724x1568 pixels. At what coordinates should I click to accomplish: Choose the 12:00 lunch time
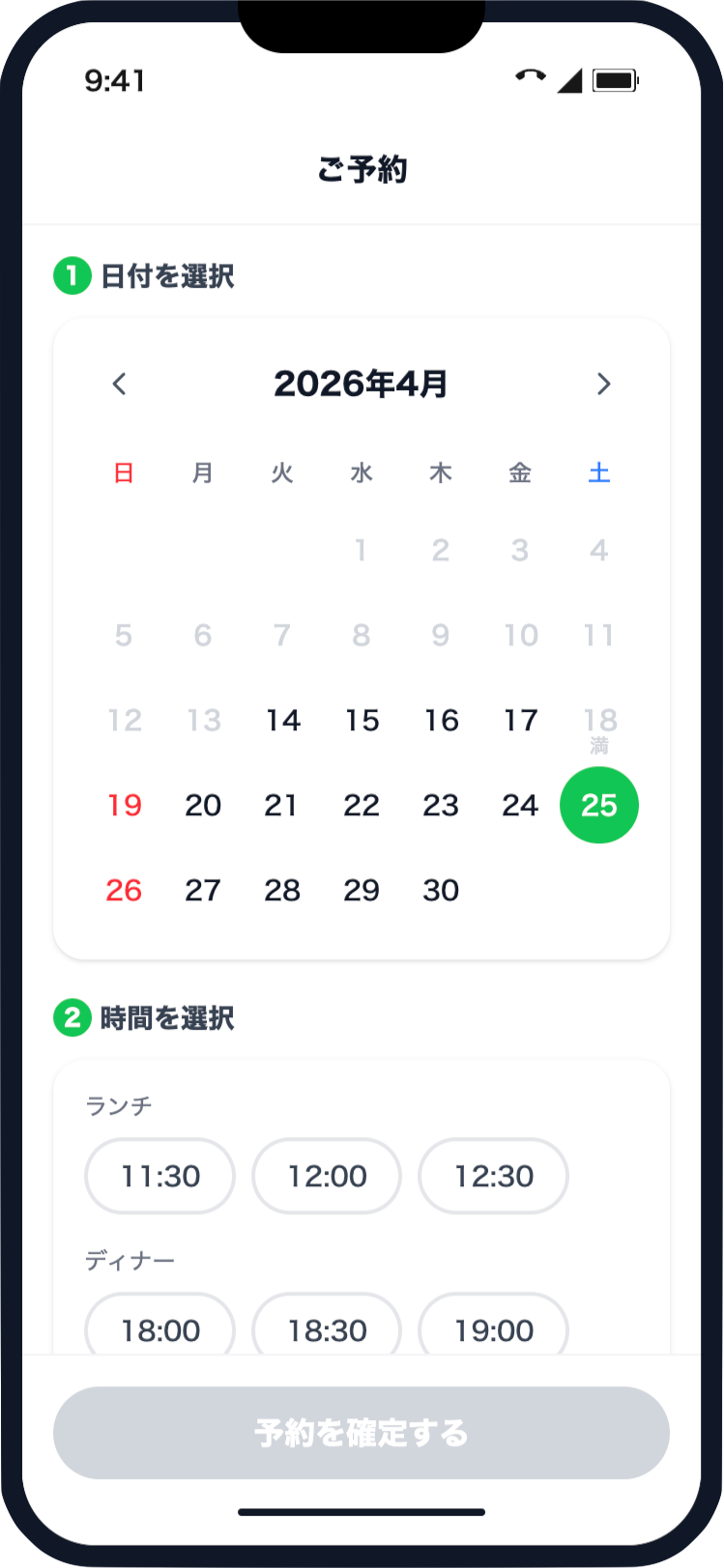[x=327, y=1176]
